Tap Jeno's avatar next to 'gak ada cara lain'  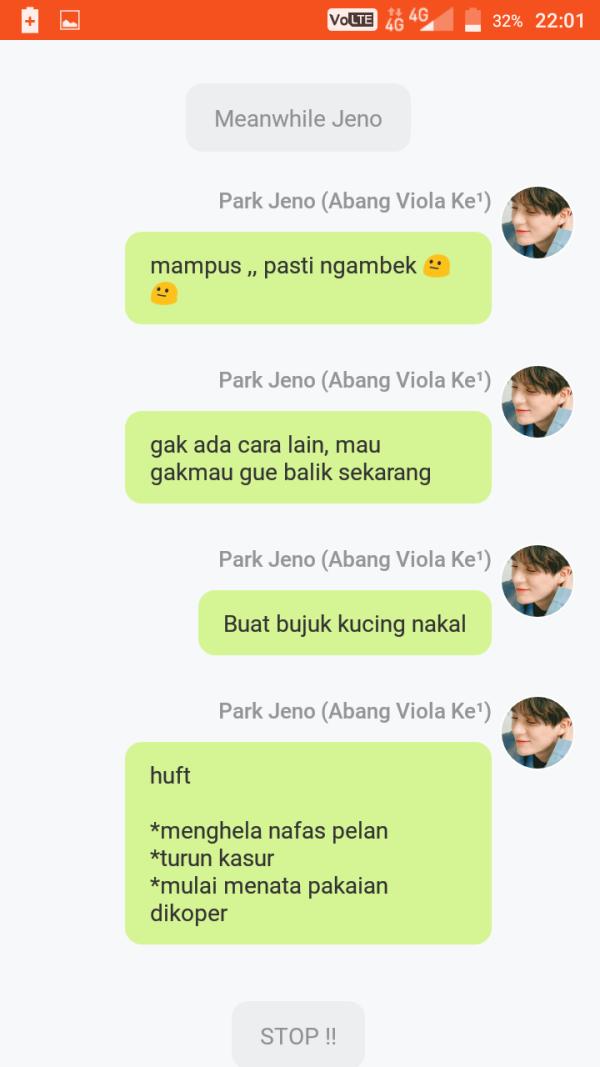coord(537,401)
